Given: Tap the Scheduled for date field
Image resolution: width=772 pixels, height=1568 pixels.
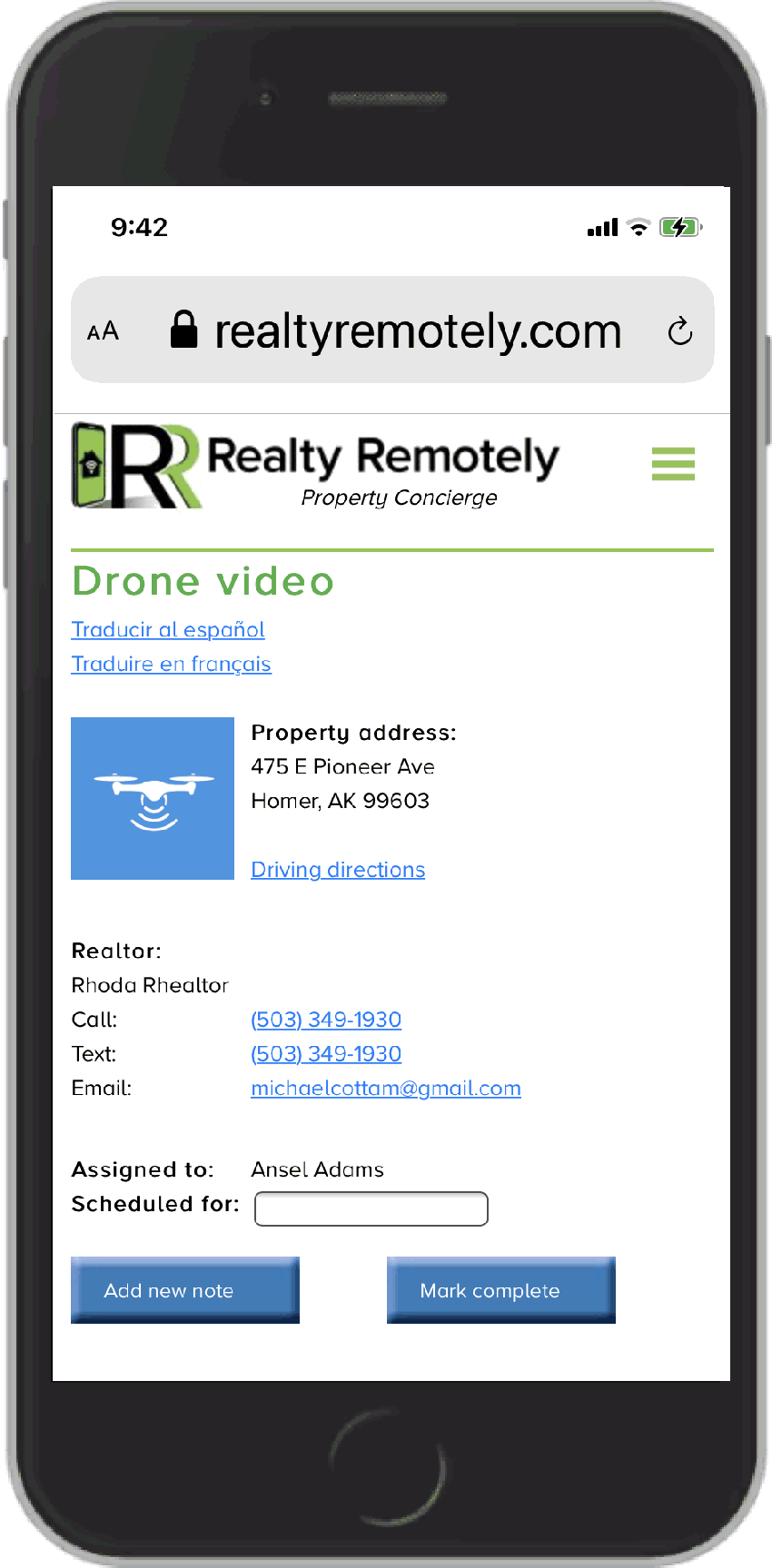Looking at the screenshot, I should click(371, 1208).
